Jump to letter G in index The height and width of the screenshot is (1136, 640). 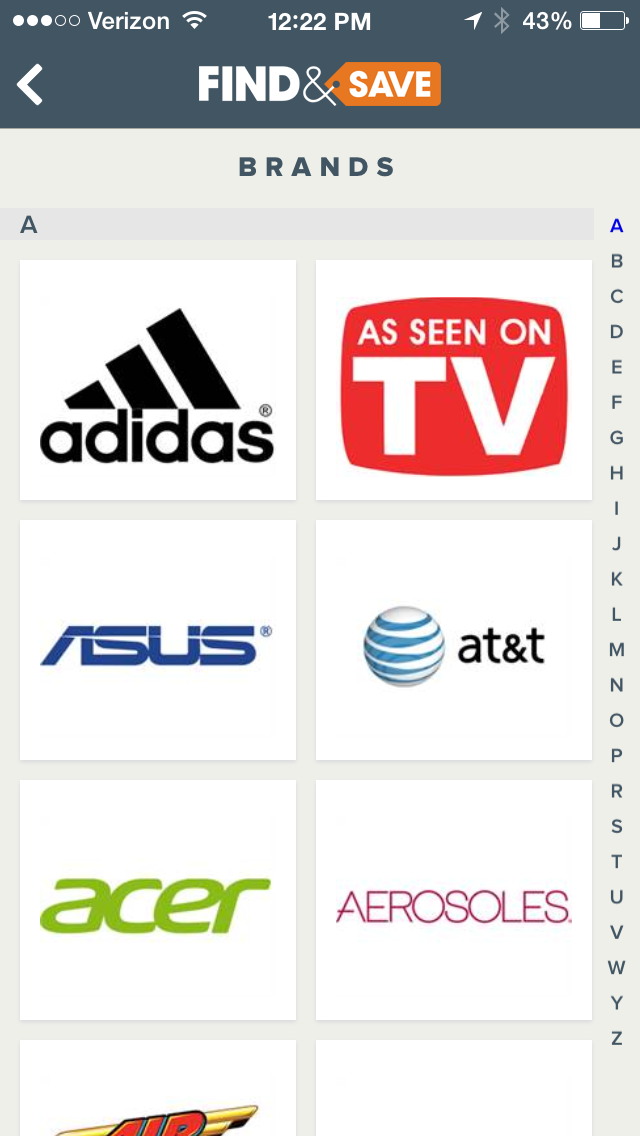(x=617, y=438)
